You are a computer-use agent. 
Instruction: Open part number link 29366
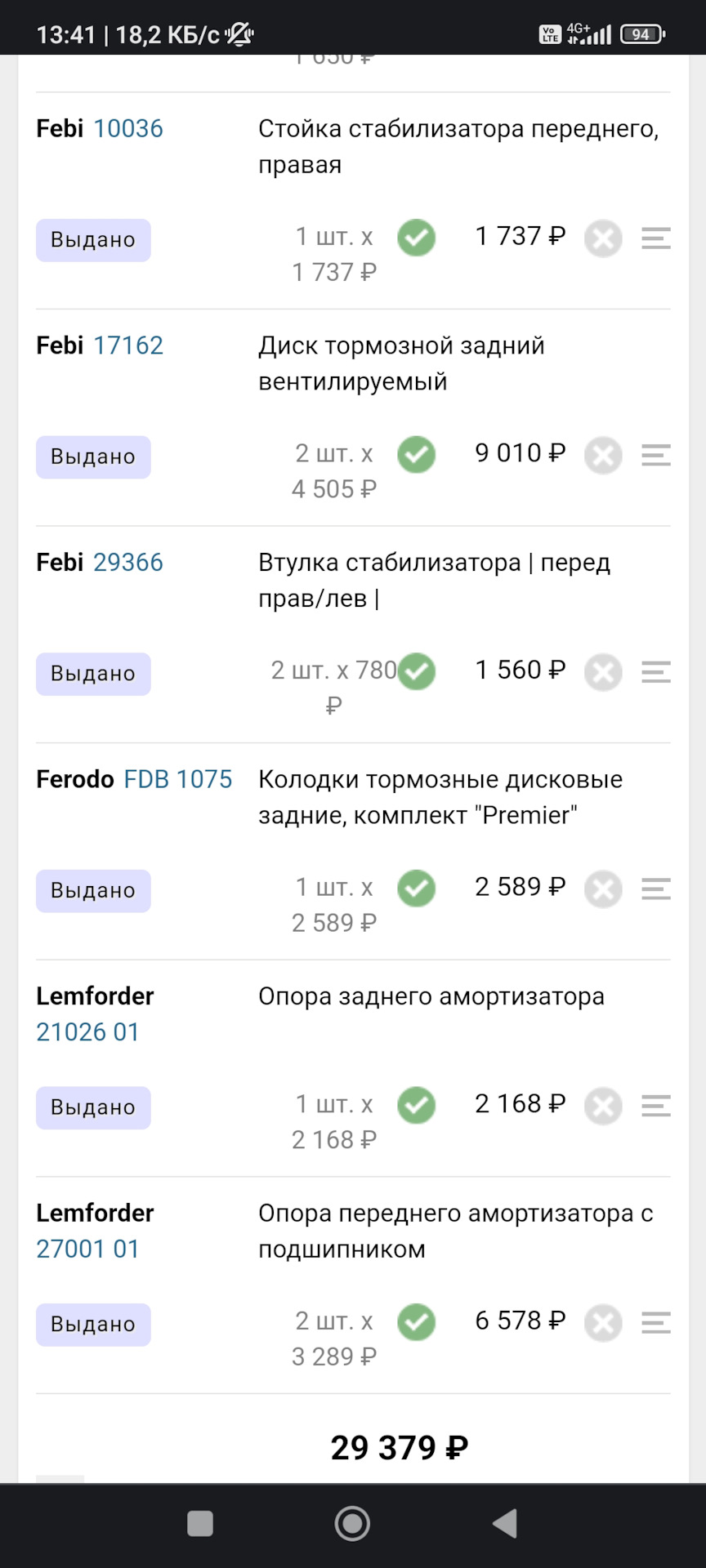click(128, 563)
